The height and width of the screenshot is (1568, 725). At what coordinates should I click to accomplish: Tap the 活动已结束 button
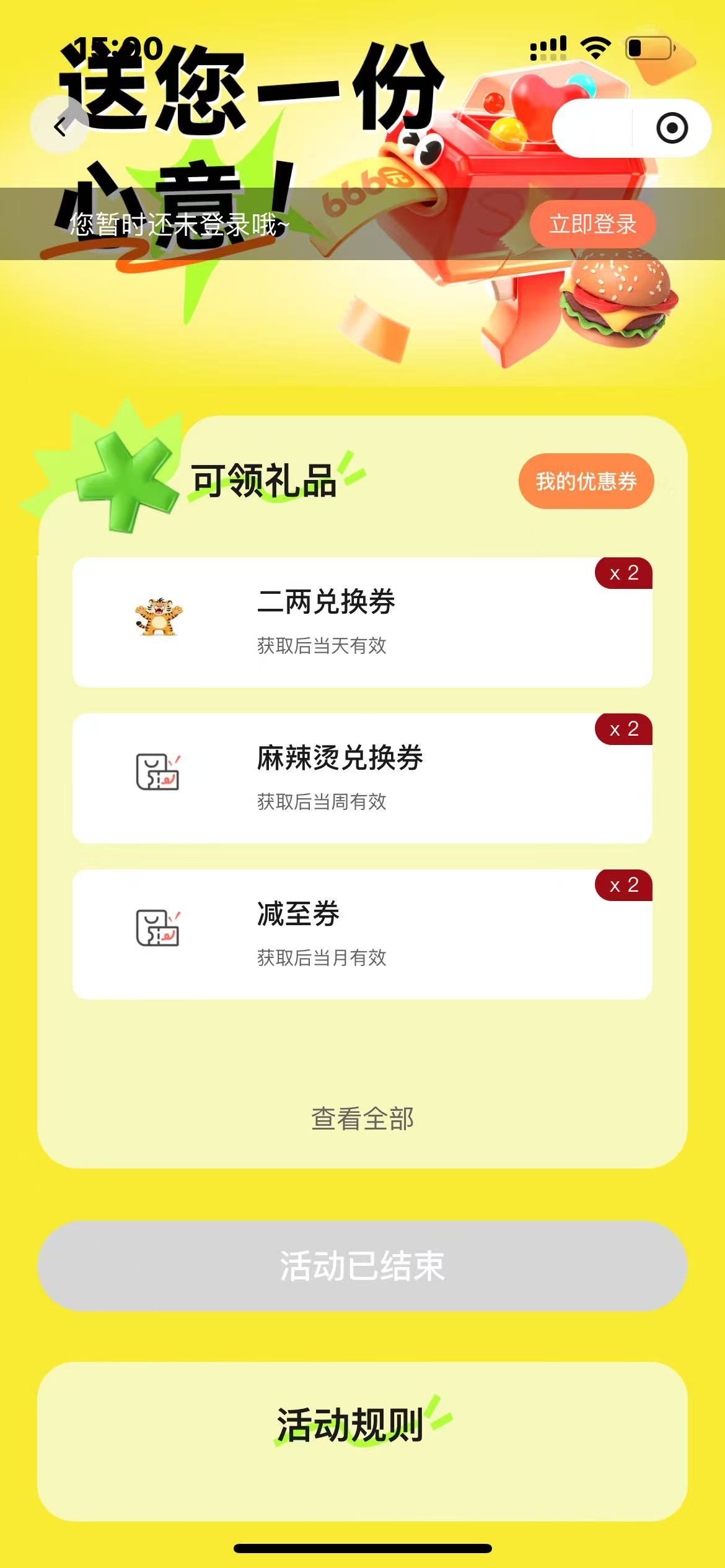[x=362, y=1266]
